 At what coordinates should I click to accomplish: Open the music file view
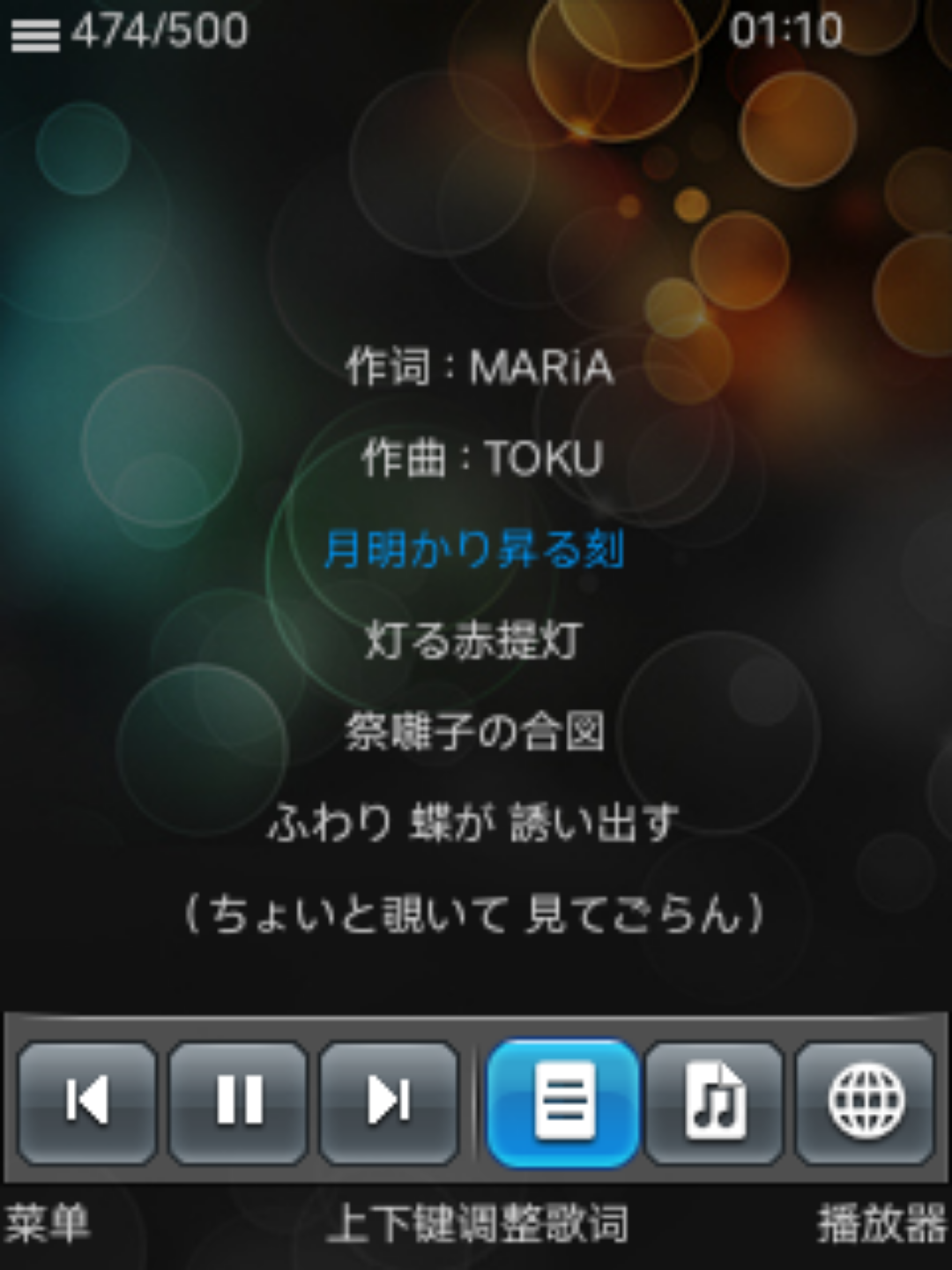[x=714, y=1102]
